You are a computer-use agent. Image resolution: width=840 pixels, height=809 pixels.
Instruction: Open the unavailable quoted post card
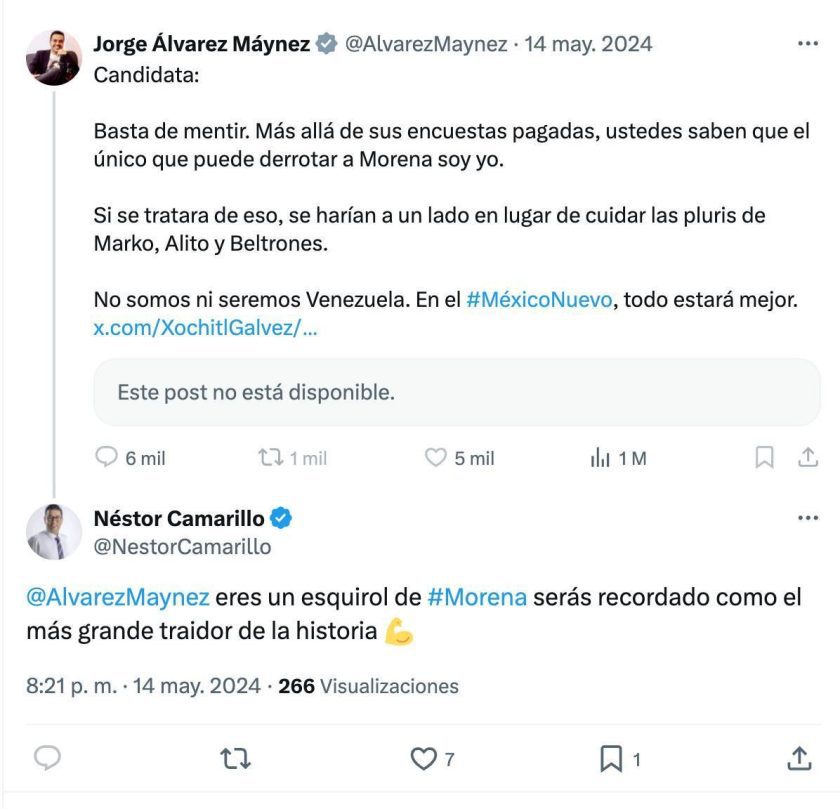click(x=456, y=392)
